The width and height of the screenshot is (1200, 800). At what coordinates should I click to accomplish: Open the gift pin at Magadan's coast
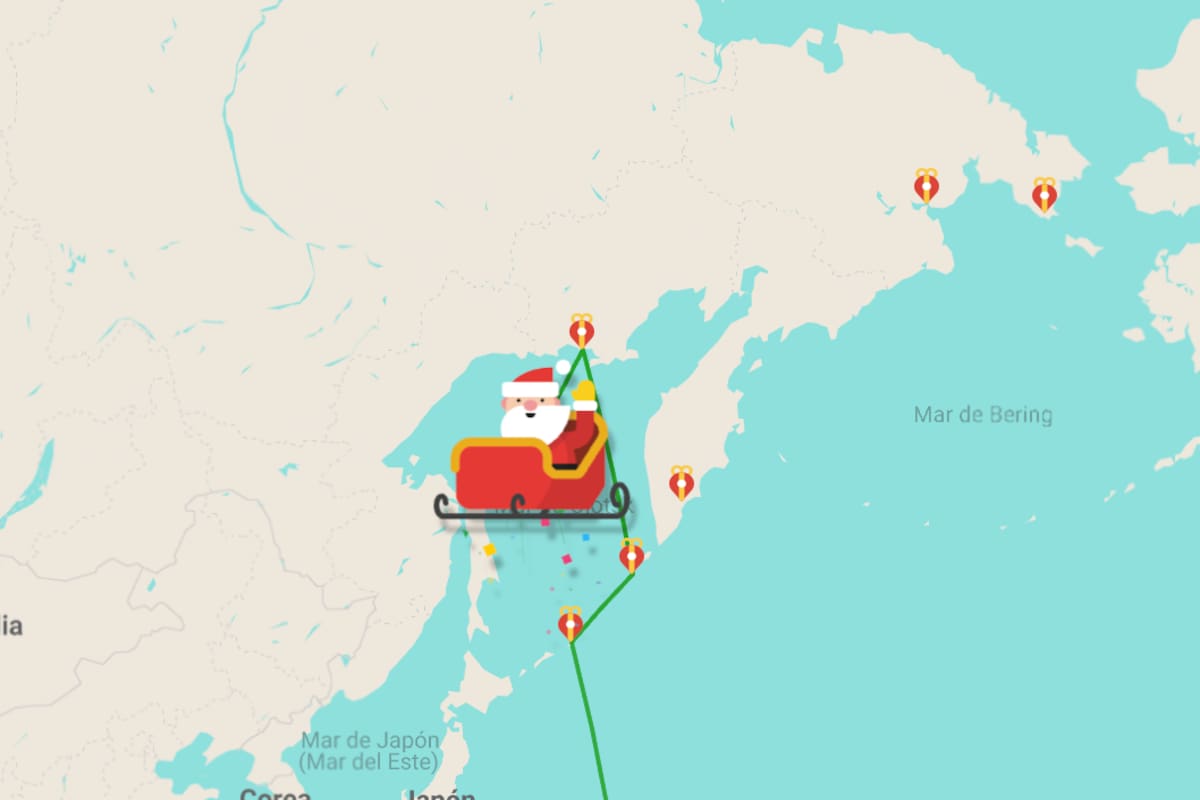[x=581, y=330]
